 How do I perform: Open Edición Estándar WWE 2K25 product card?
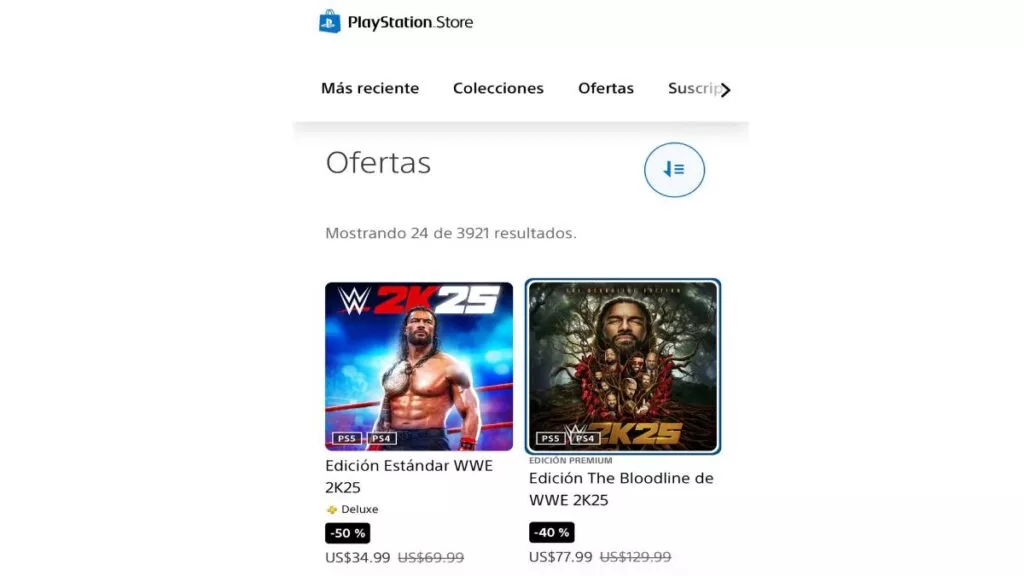[x=419, y=367]
